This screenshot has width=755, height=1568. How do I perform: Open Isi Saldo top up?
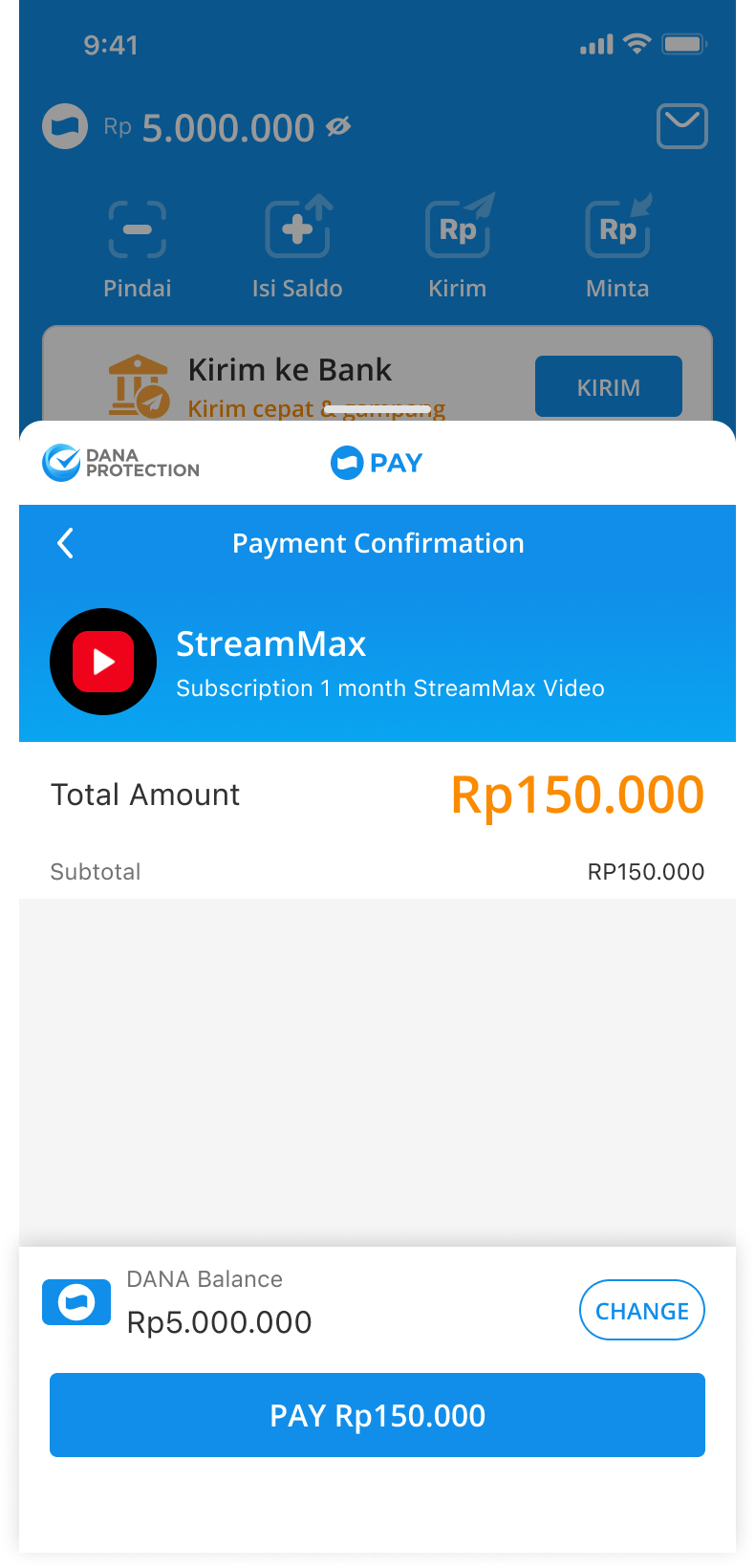(x=297, y=247)
